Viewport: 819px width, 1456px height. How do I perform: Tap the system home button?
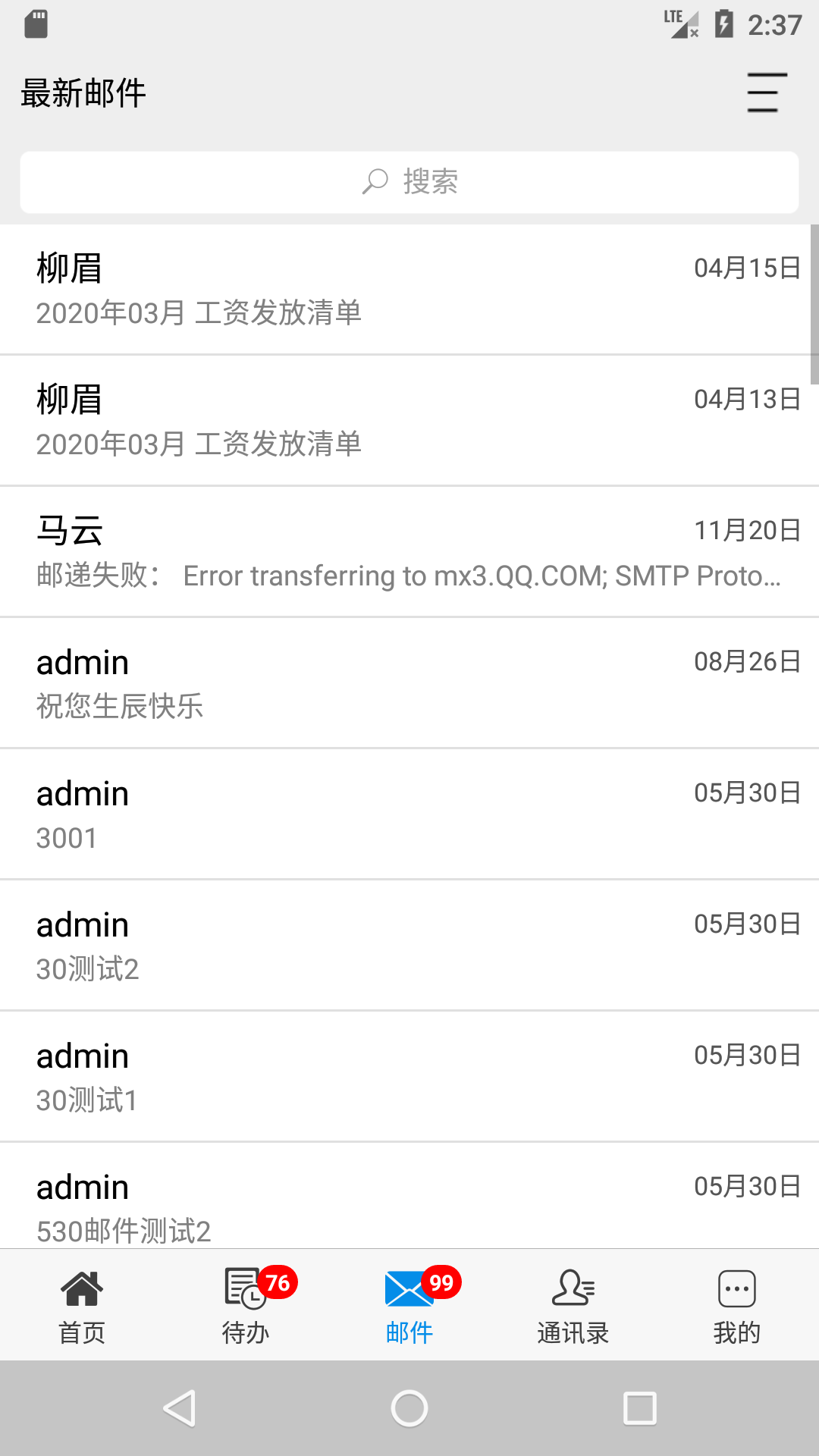click(x=409, y=1408)
